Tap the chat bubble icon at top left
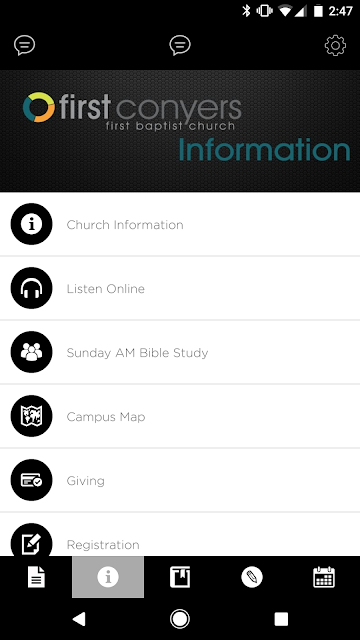The width and height of the screenshot is (360, 640). click(24, 45)
